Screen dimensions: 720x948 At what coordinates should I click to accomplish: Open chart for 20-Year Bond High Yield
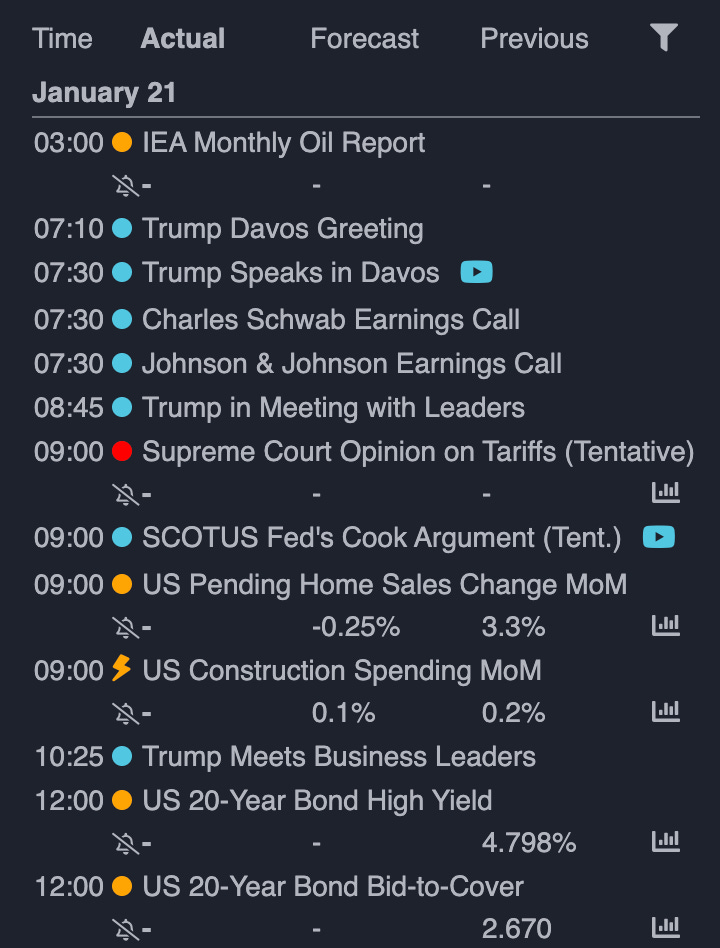pyautogui.click(x=665, y=842)
